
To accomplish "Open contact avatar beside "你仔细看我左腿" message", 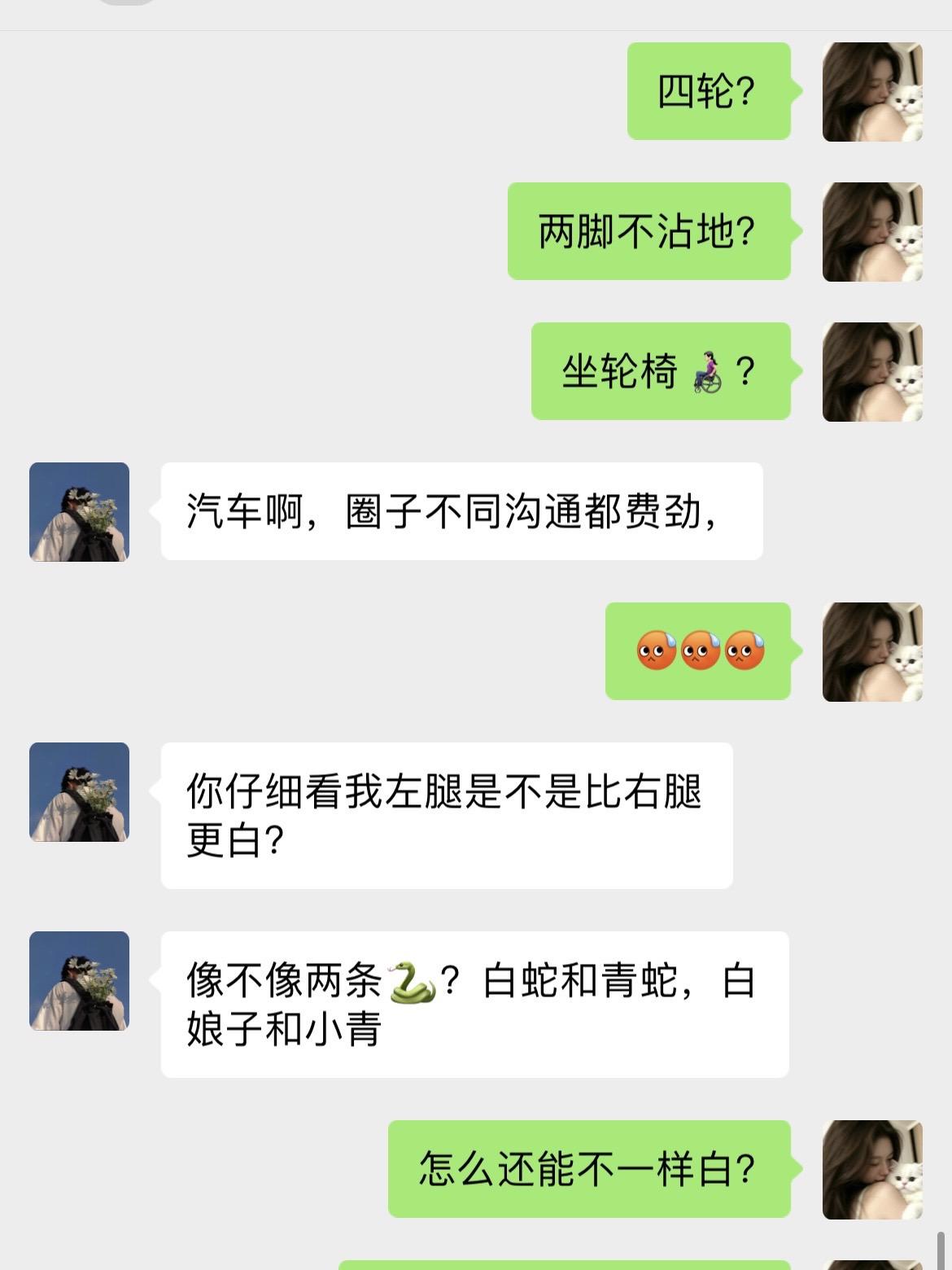I will (80, 792).
